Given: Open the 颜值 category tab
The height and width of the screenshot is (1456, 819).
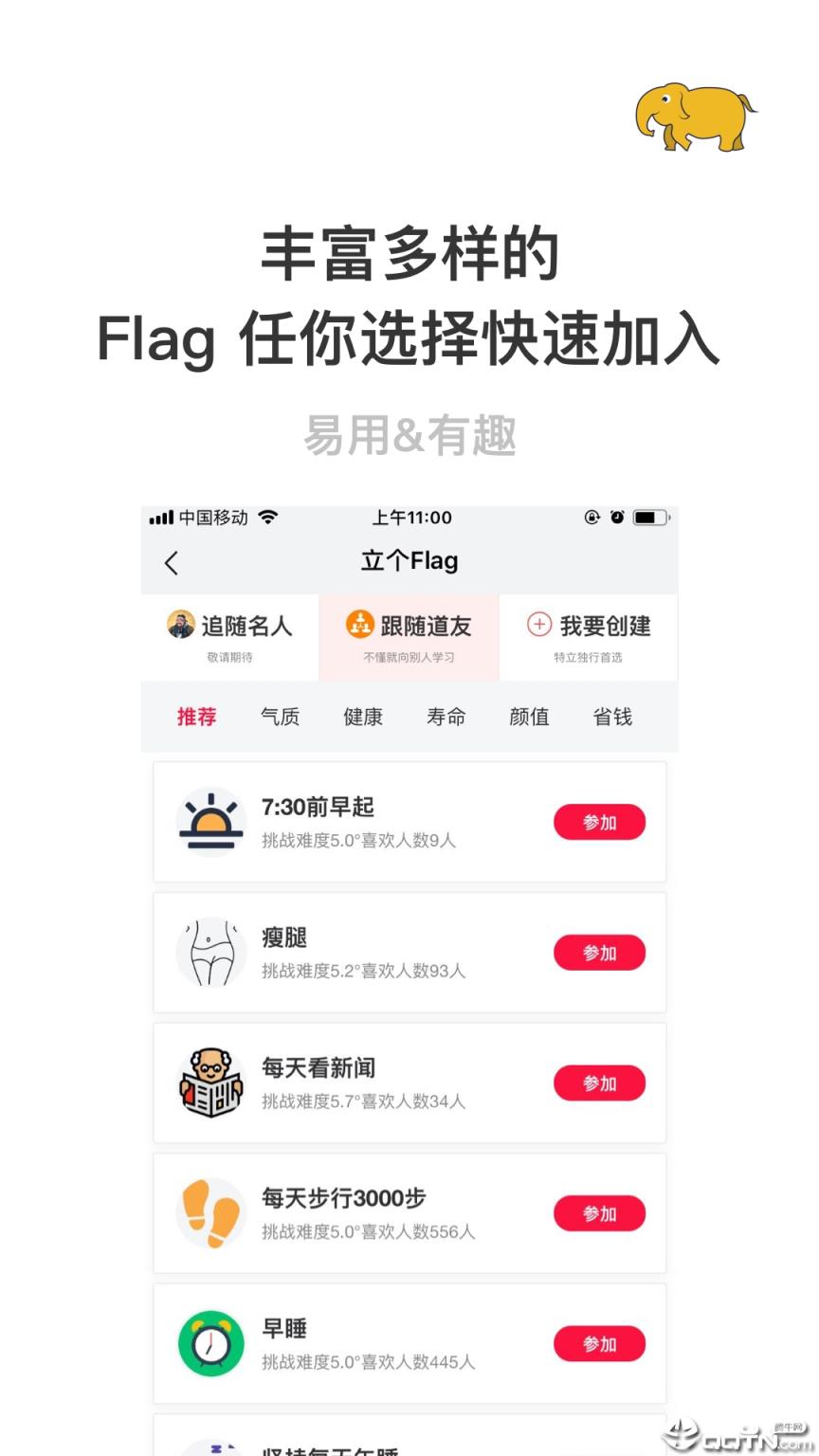Looking at the screenshot, I should click(529, 718).
